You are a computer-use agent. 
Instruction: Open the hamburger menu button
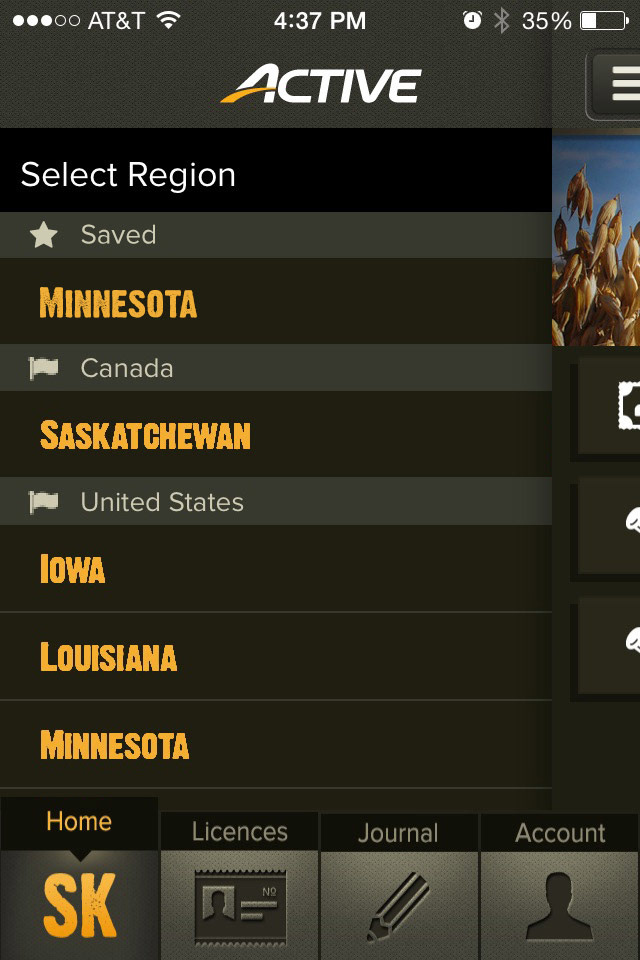coord(614,84)
